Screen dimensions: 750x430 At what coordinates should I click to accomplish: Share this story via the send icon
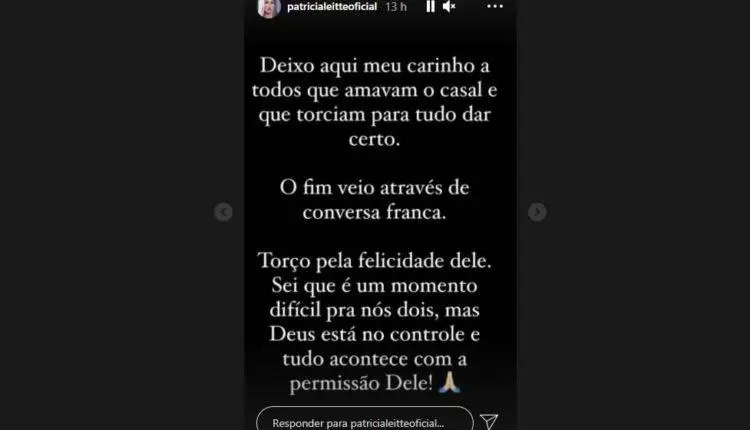click(x=489, y=420)
